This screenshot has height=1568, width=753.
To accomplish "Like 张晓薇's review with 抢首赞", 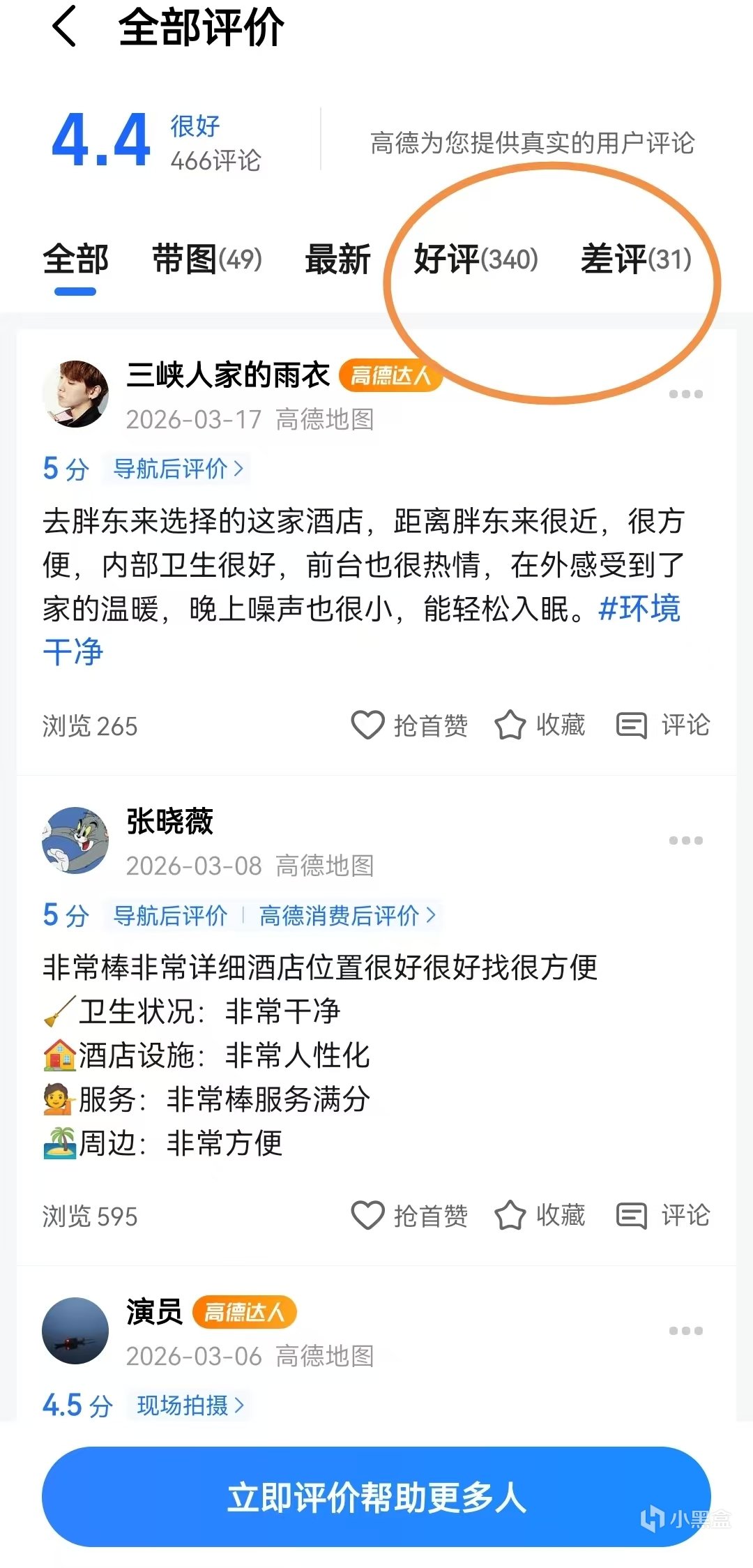I will coord(409,1216).
